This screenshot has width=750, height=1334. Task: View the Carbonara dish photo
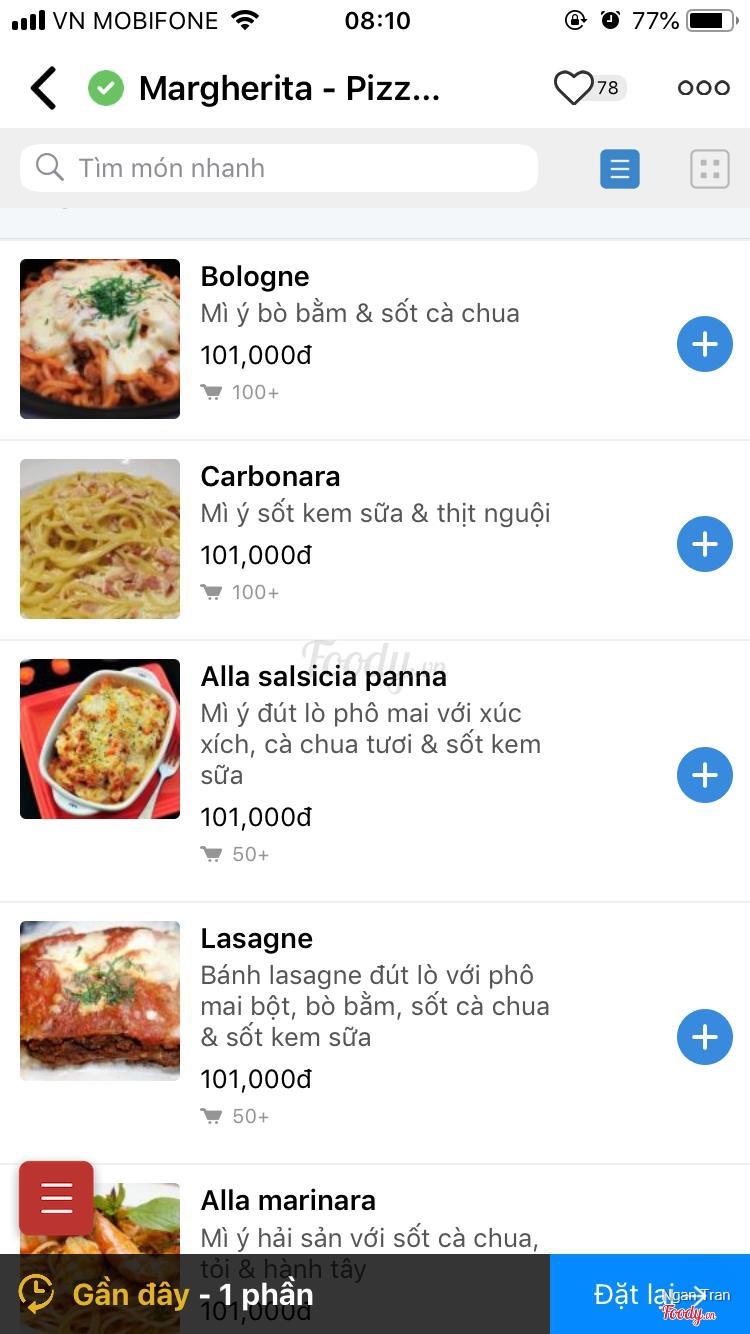(100, 539)
